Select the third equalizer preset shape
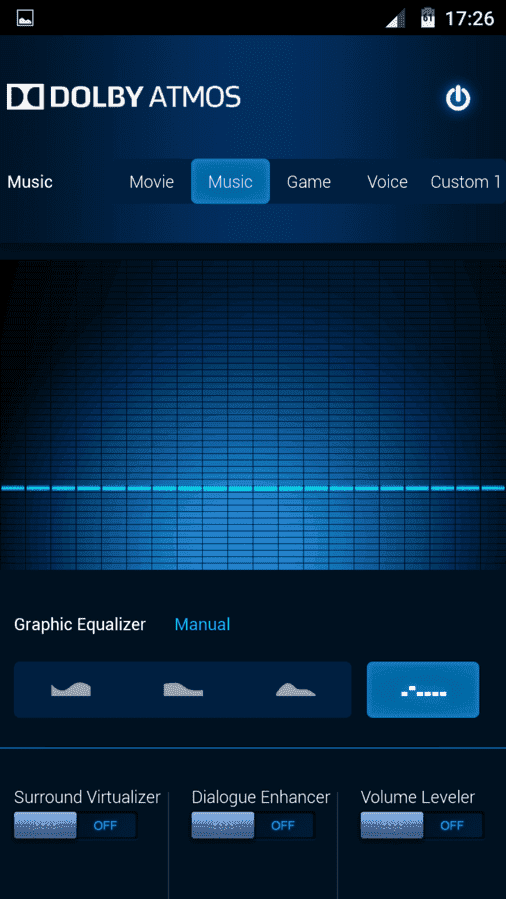This screenshot has width=506, height=899. (x=296, y=689)
